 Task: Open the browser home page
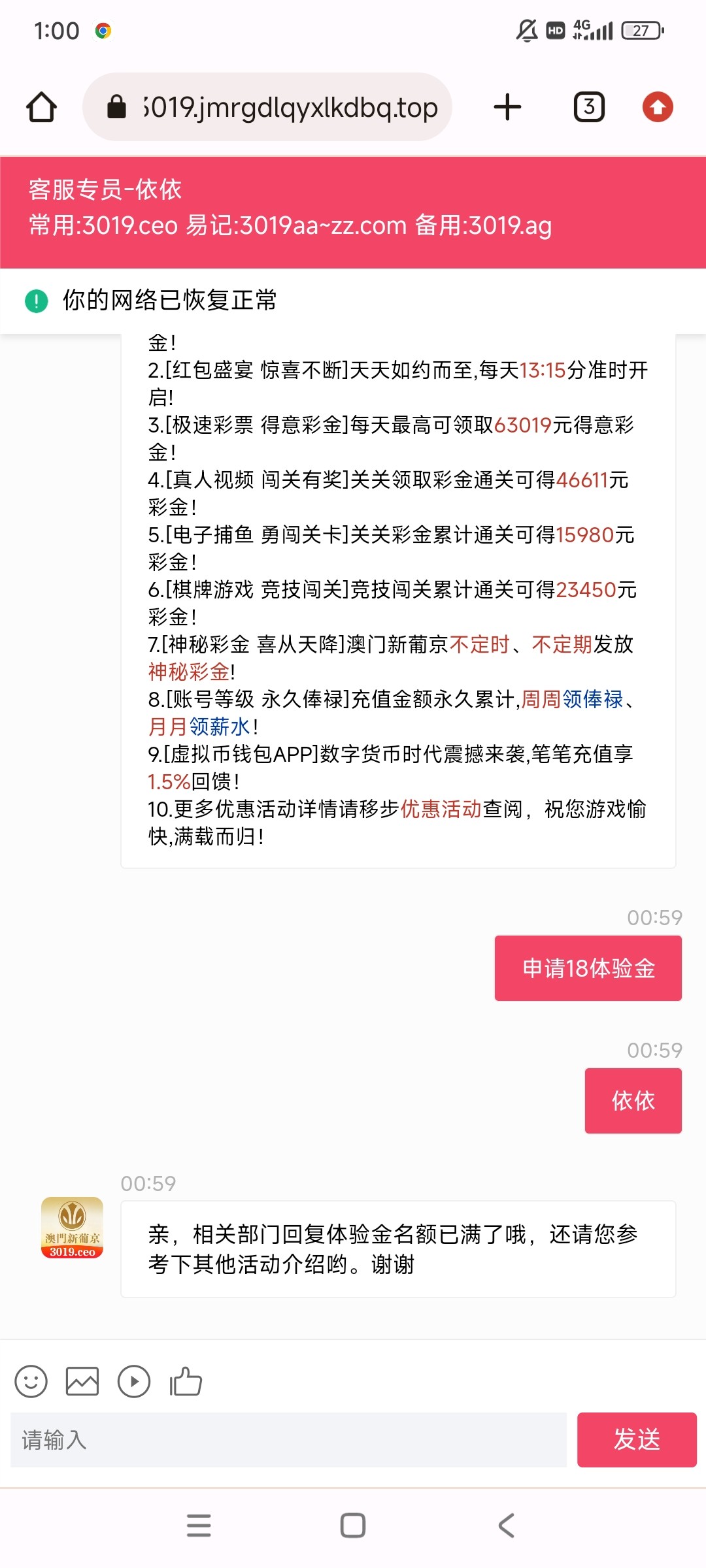point(42,107)
